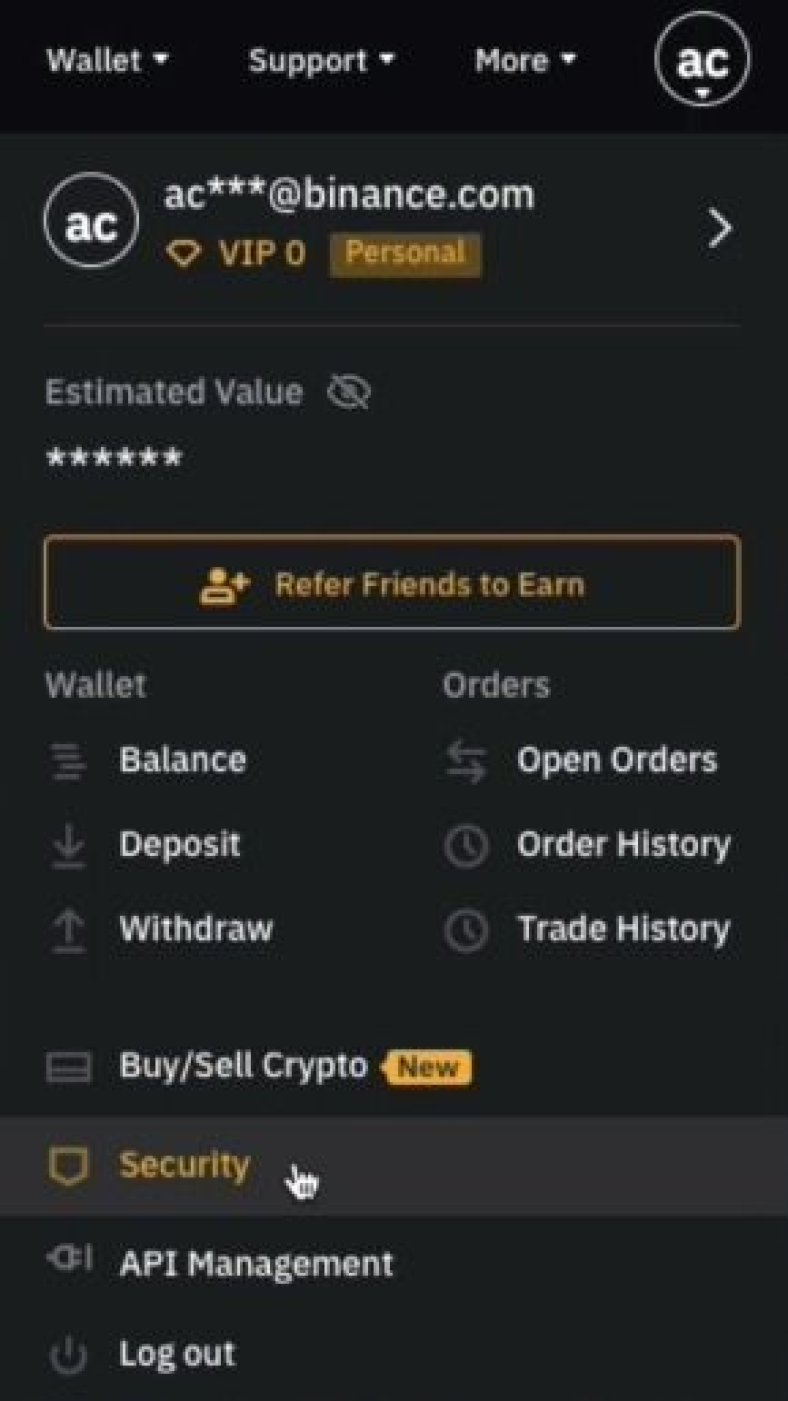The image size is (788, 1401).
Task: Click the Personal account type badge
Action: pyautogui.click(x=404, y=253)
